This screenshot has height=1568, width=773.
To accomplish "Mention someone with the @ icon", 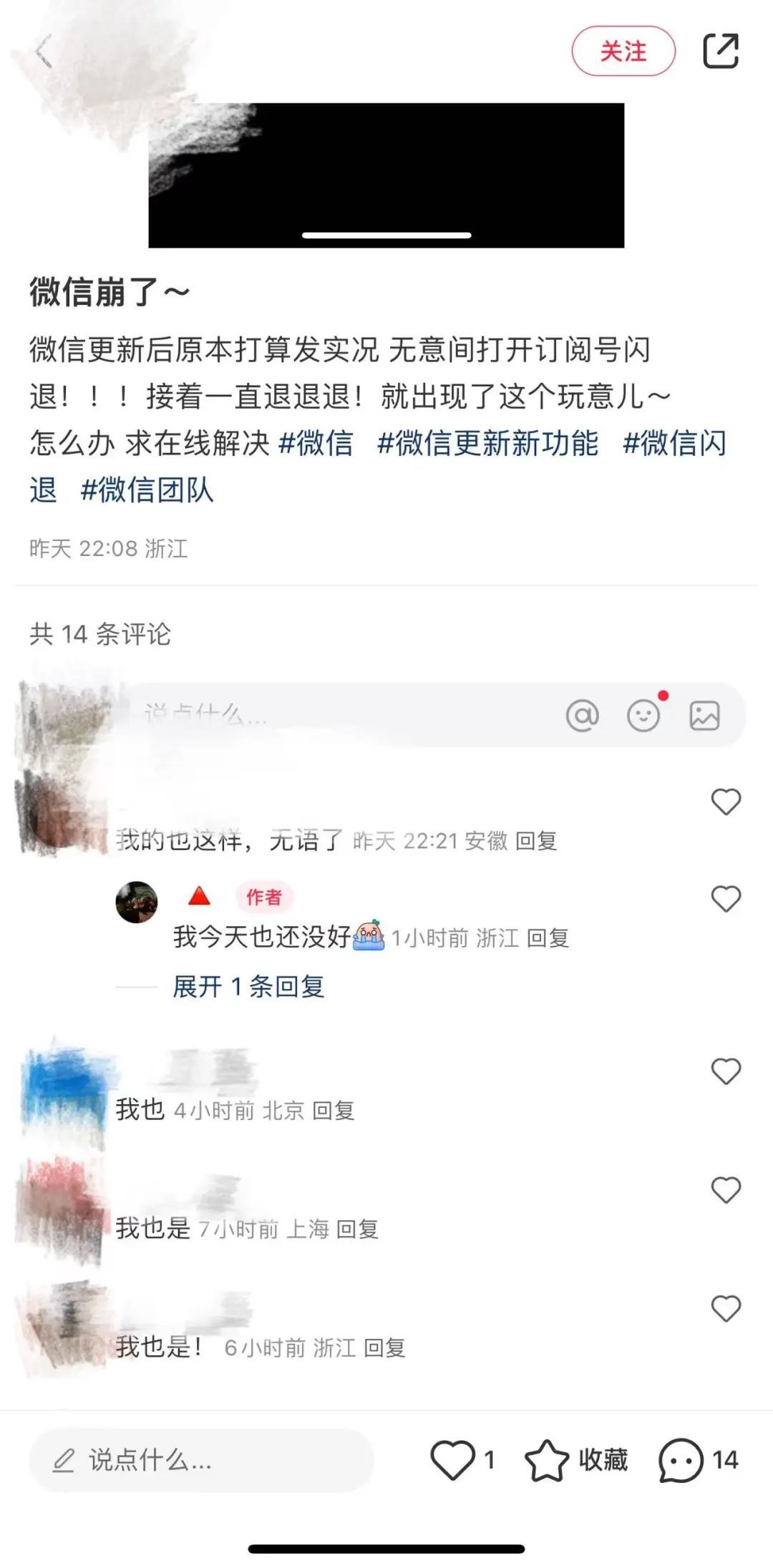I will [582, 715].
